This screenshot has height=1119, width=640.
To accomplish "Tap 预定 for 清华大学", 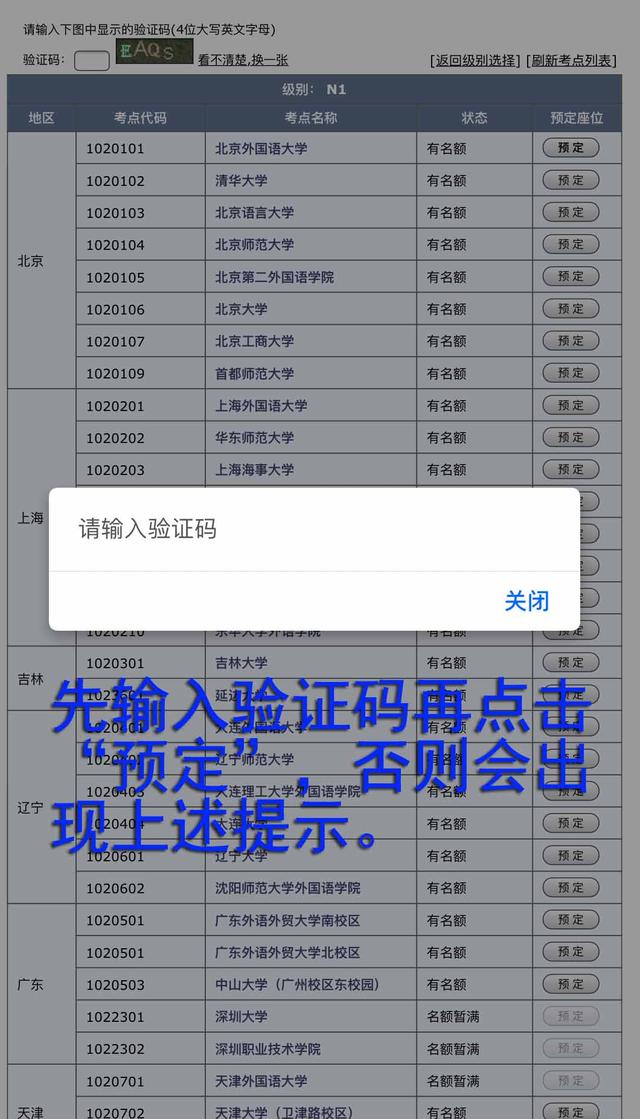I will point(570,180).
